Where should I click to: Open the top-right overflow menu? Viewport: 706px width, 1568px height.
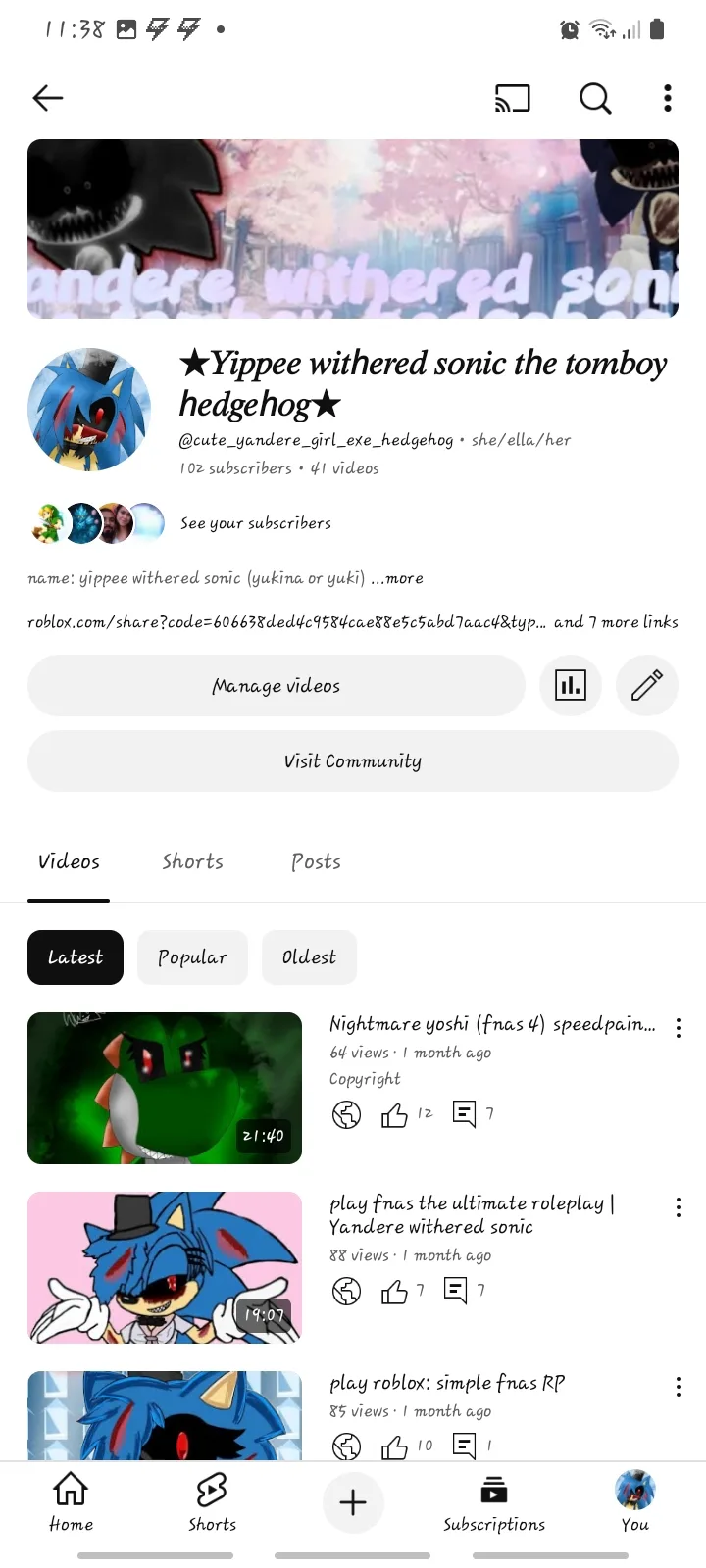point(668,98)
